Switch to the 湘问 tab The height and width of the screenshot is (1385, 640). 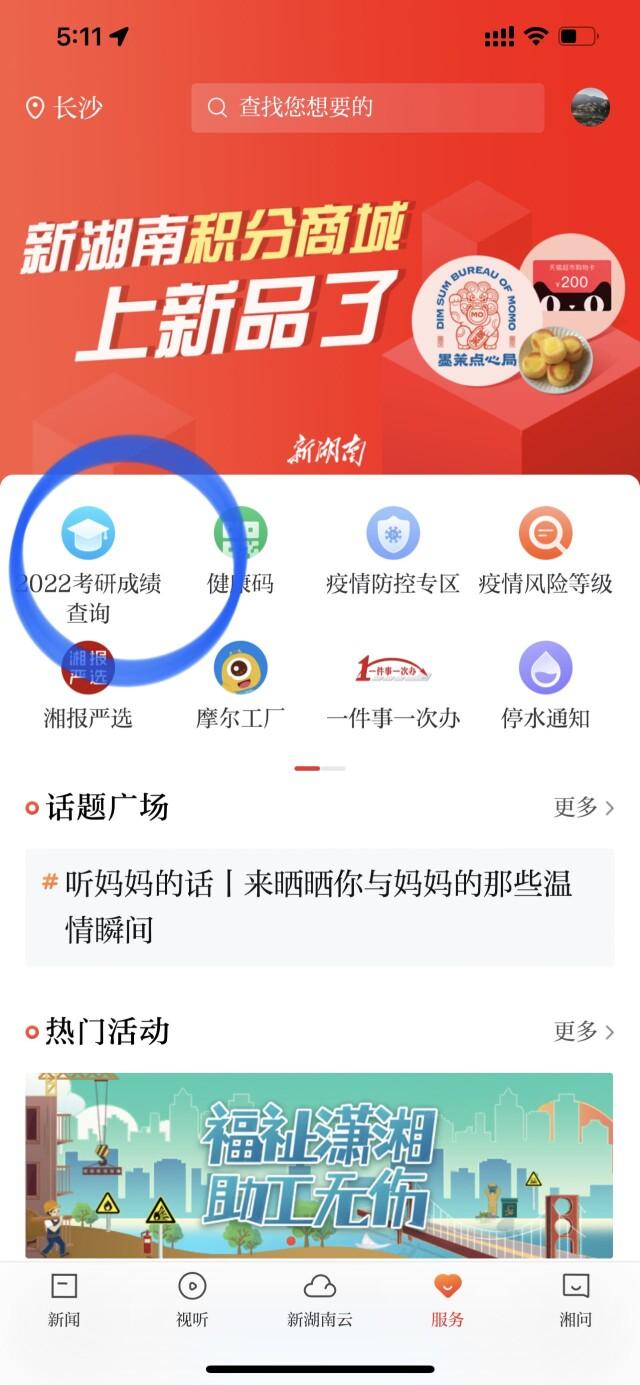point(575,1300)
